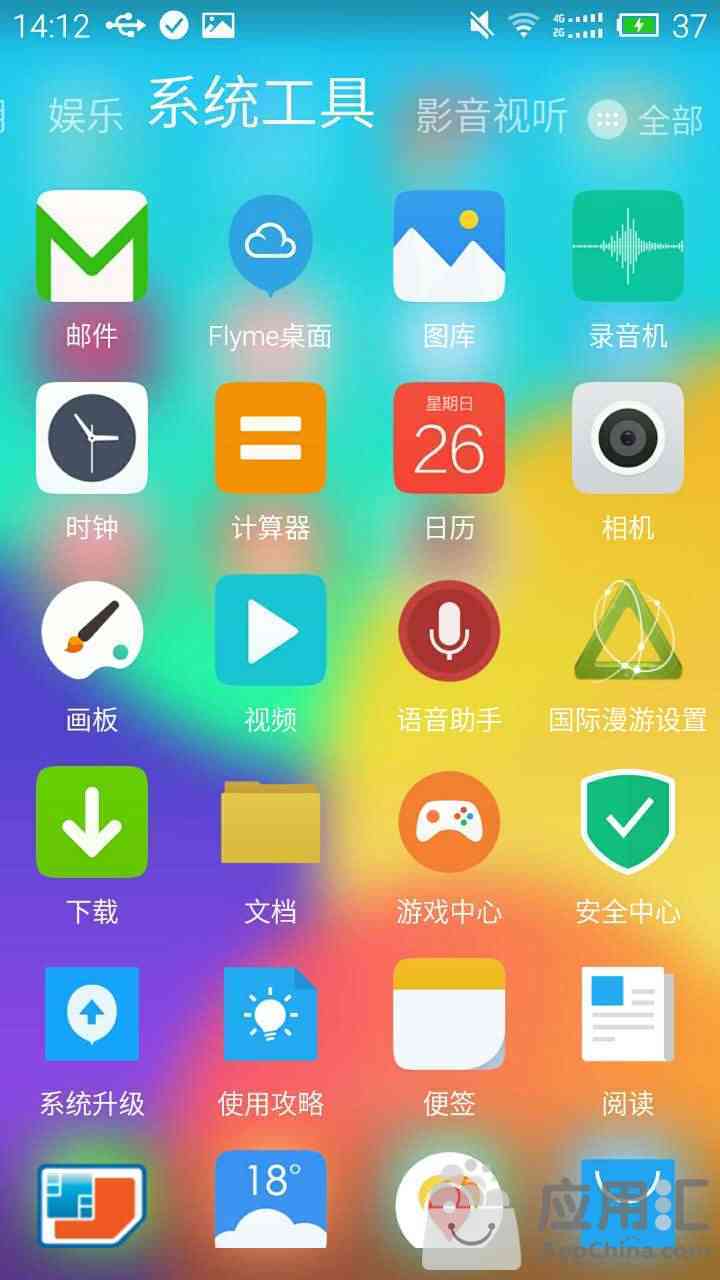Screen dimensions: 720x1280
Task: Switch to the 影音视听 category tab
Action: tap(491, 117)
